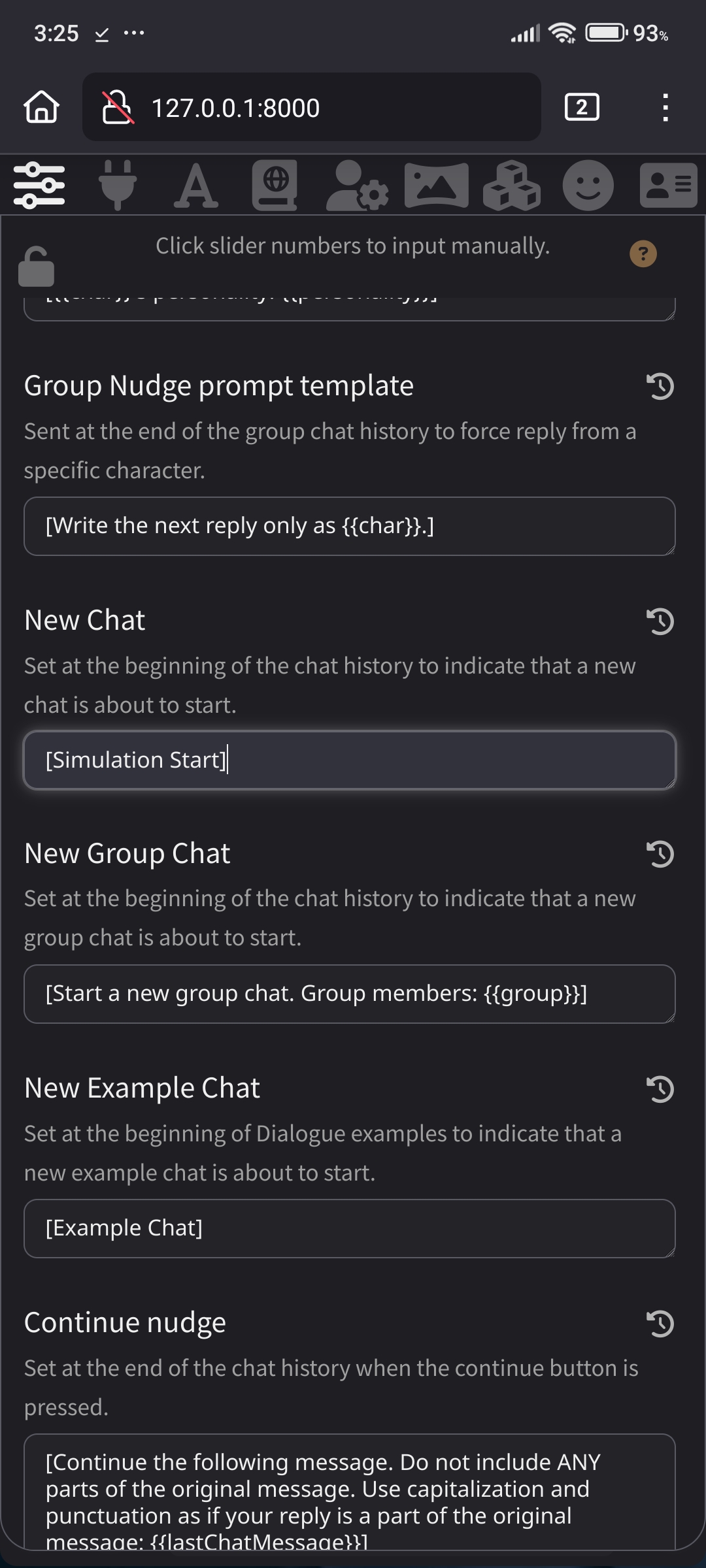
Task: Edit the New Group Chat text field
Action: [349, 994]
